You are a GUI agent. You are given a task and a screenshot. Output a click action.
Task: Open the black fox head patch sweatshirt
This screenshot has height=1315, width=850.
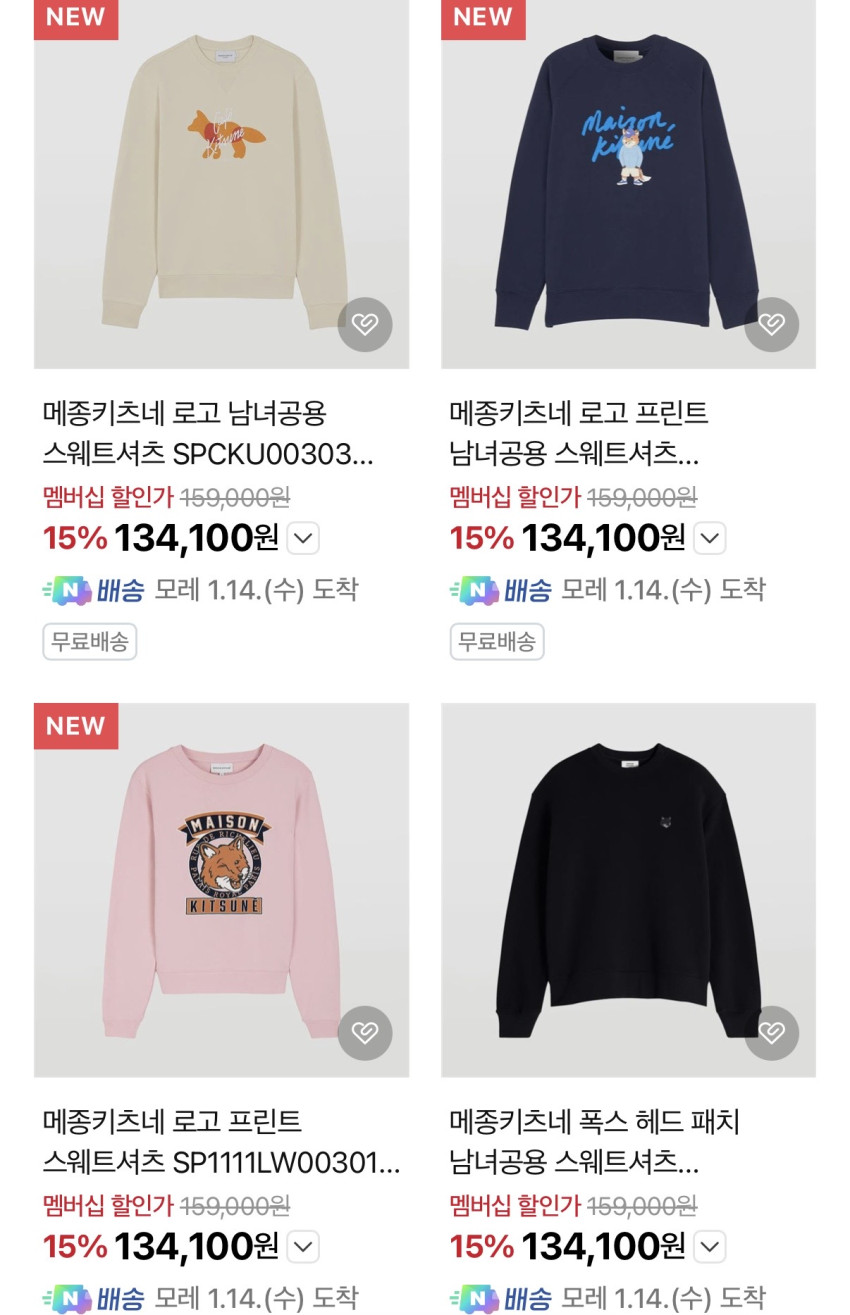pyautogui.click(x=628, y=890)
